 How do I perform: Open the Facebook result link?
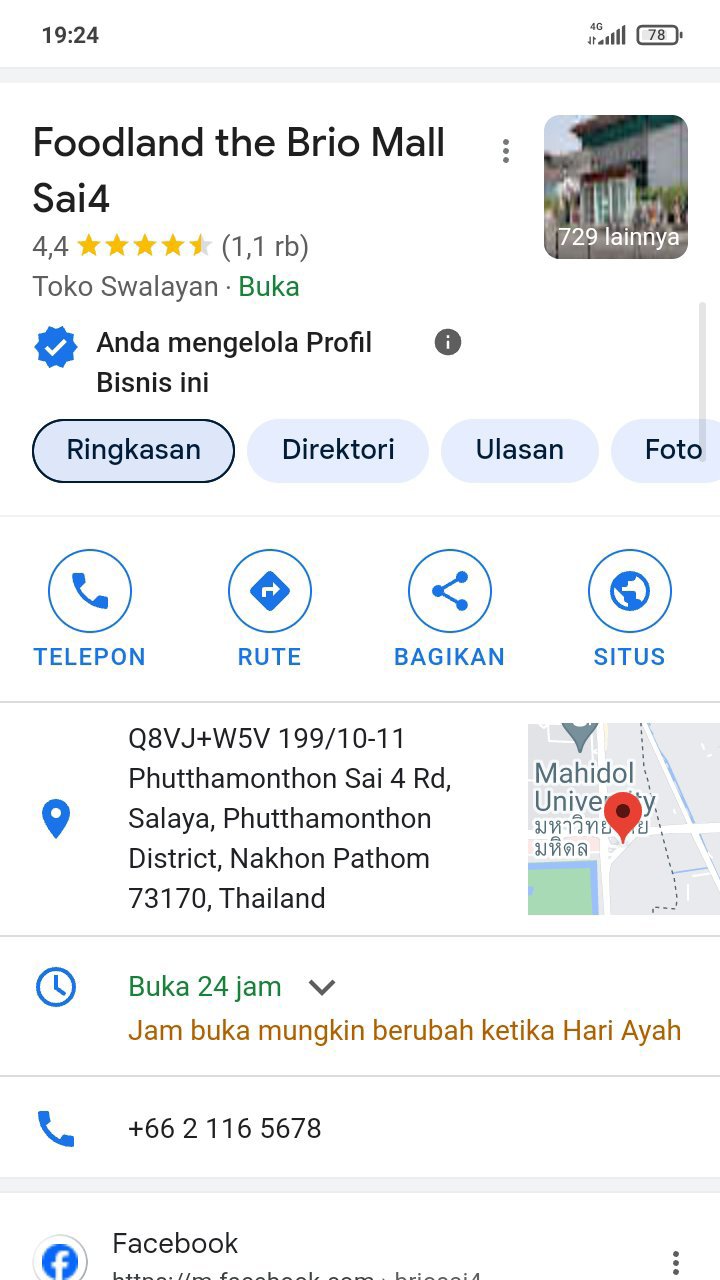(x=176, y=1244)
